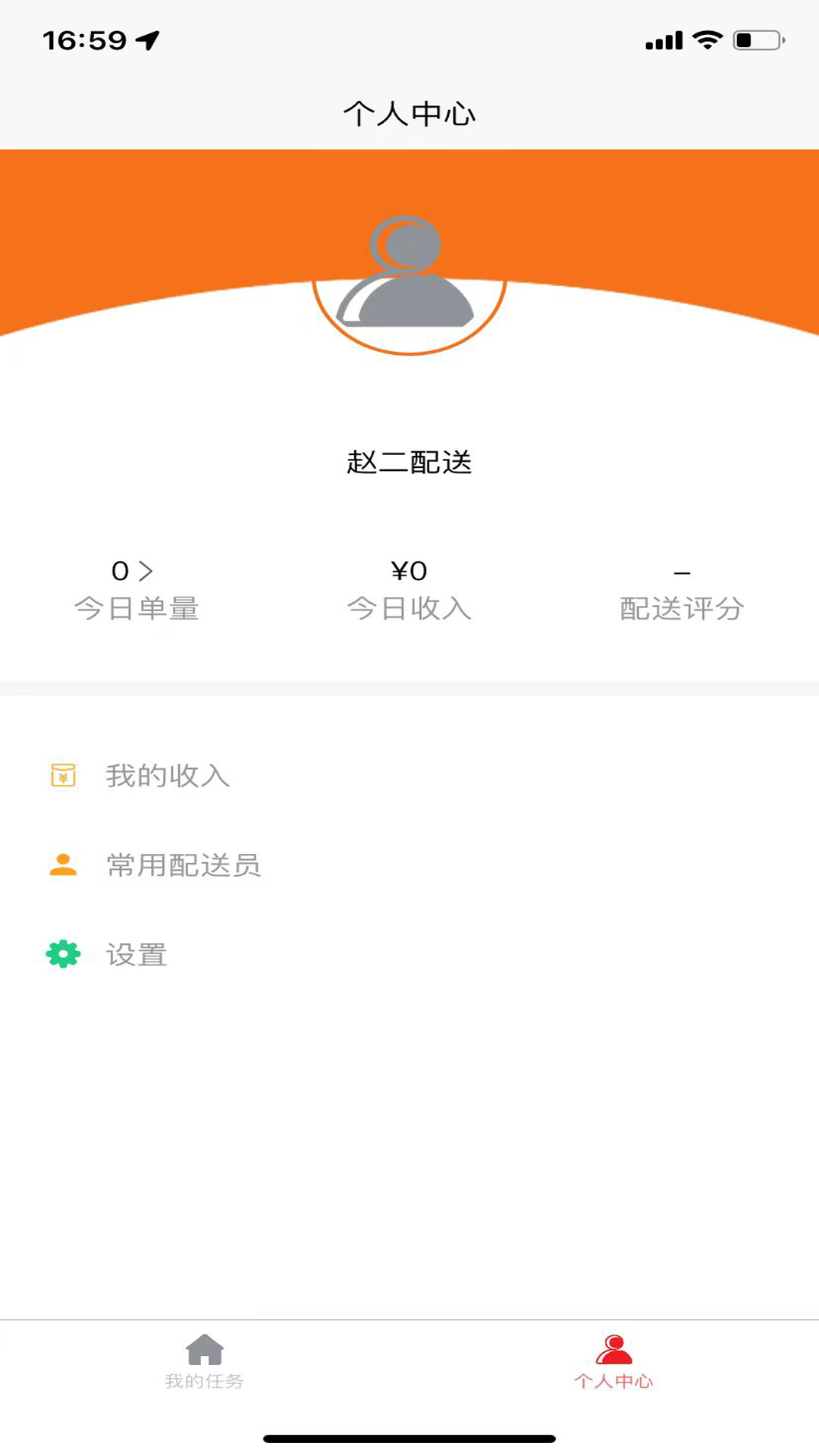Switch to the 我的任务 tab
This screenshot has height=1456, width=819.
tap(204, 1361)
